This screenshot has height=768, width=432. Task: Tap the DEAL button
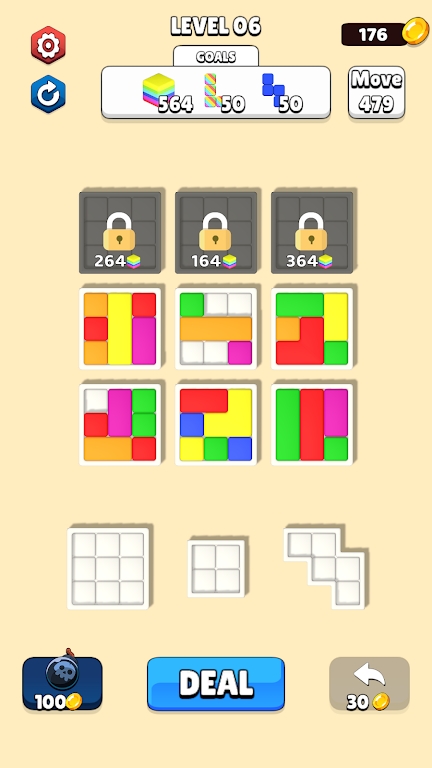point(216,684)
